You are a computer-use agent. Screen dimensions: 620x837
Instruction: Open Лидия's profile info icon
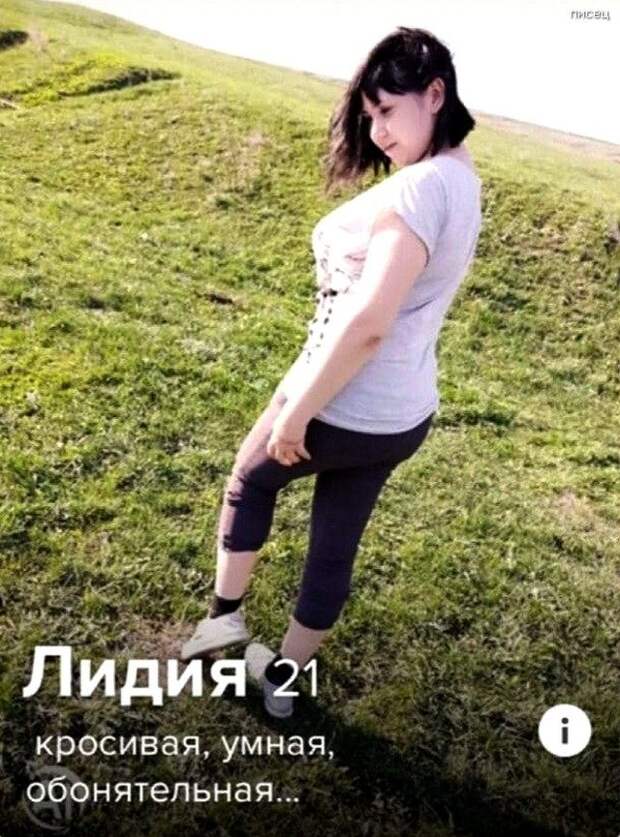pos(565,731)
